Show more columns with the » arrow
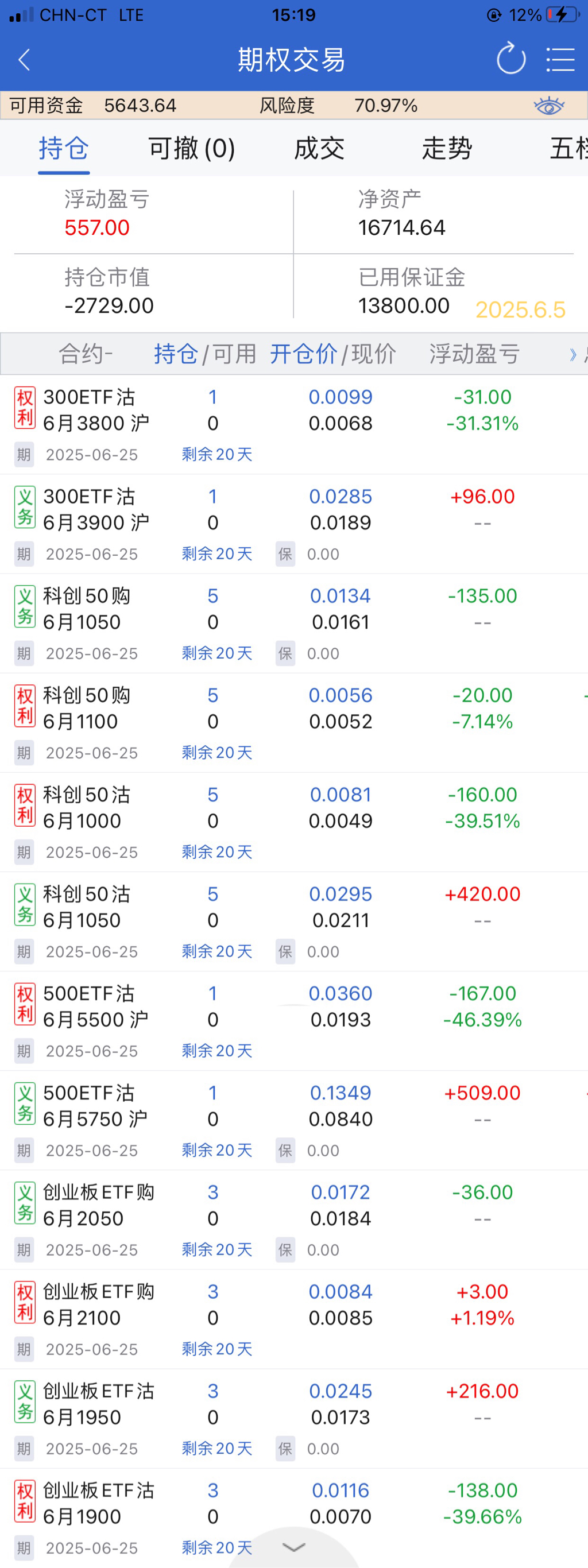The width and height of the screenshot is (588, 1568). 572,354
